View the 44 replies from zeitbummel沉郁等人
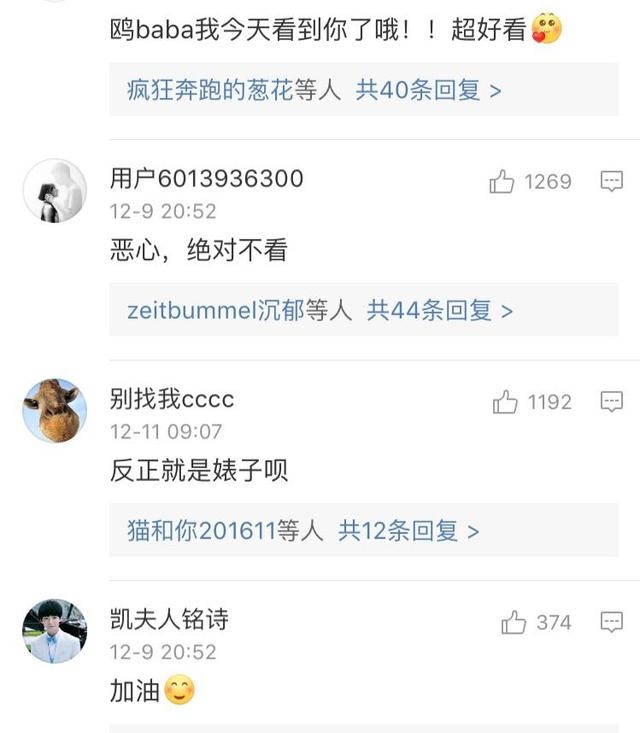The height and width of the screenshot is (733, 640). click(x=320, y=310)
